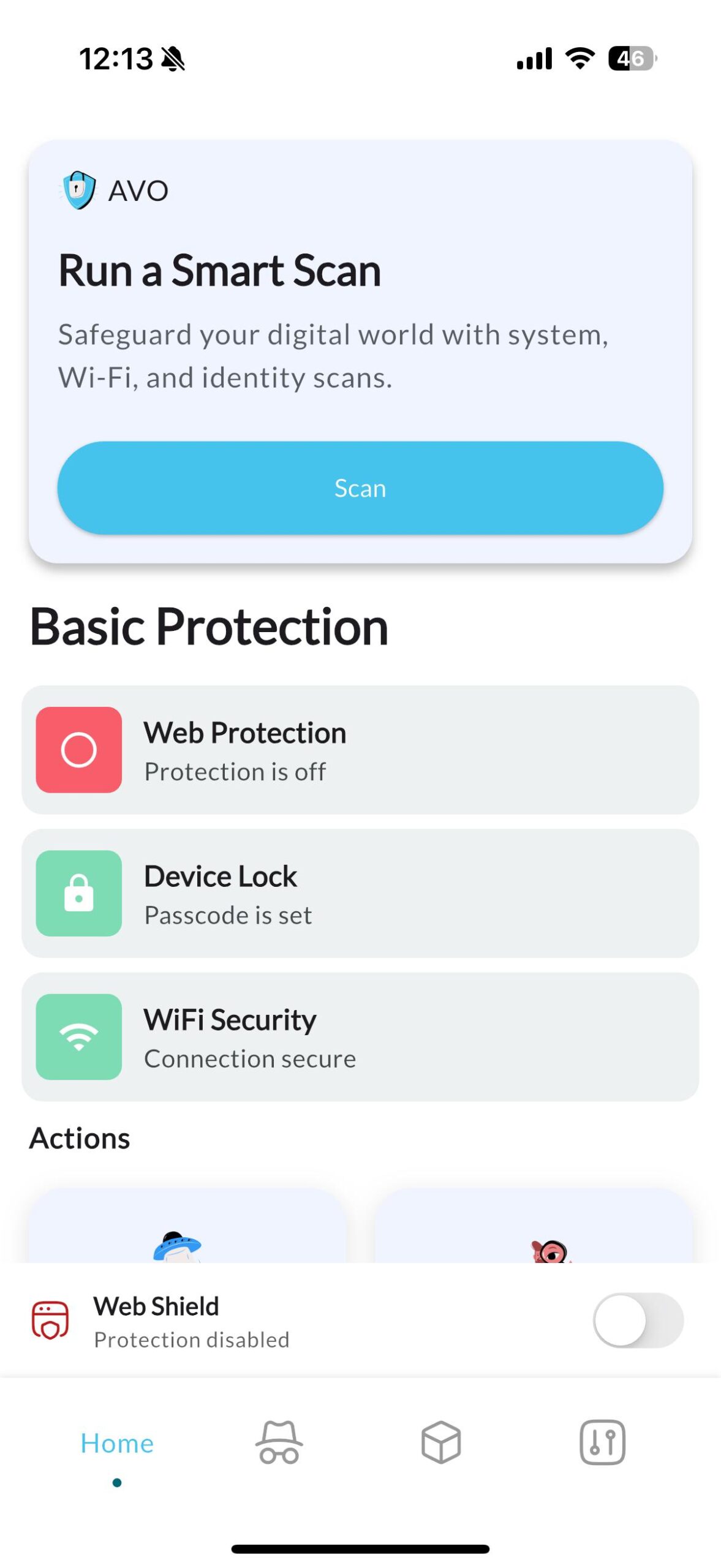721x1568 pixels.
Task: Enable the Web Shield switch
Action: (637, 1319)
